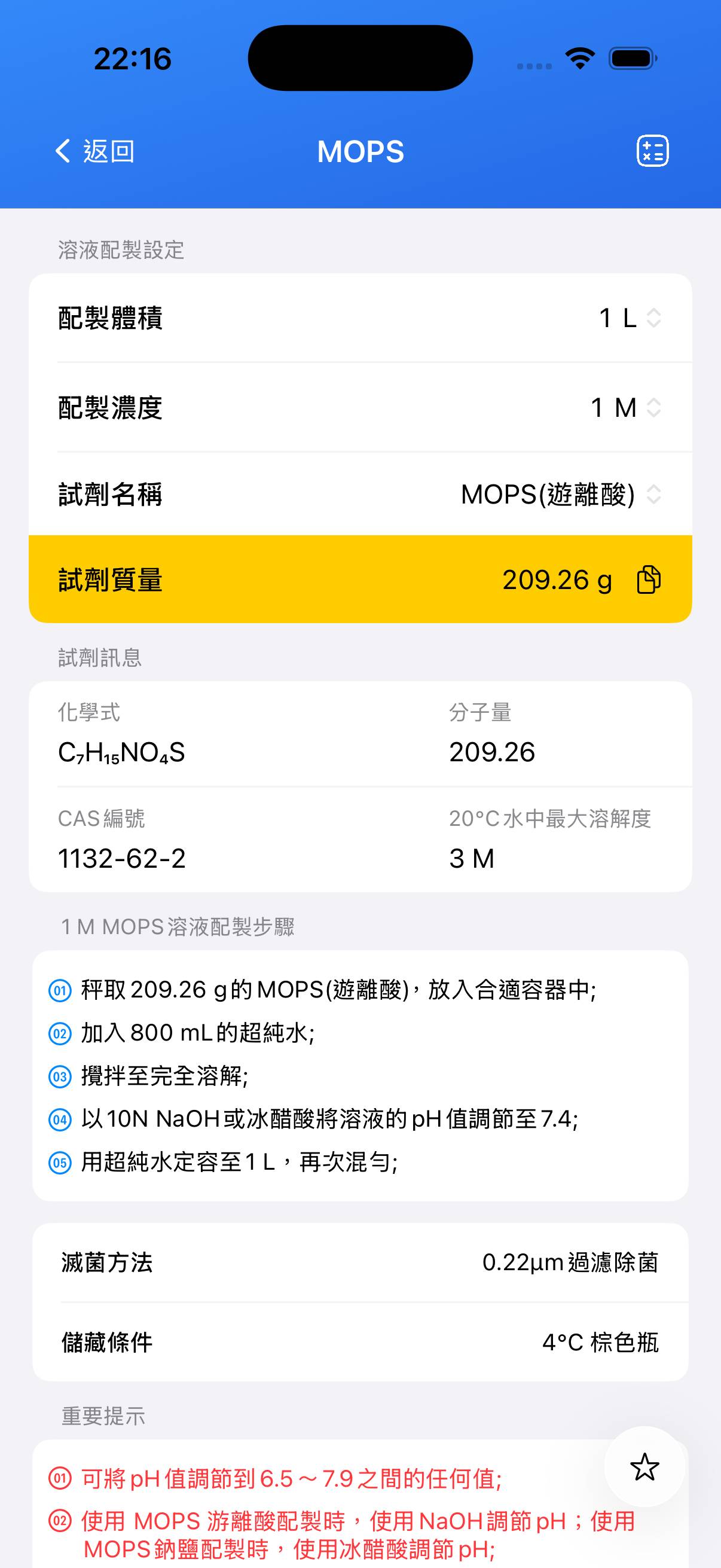Viewport: 721px width, 1568px height.
Task: Change the 配製體積 volume picker
Action: pos(630,318)
